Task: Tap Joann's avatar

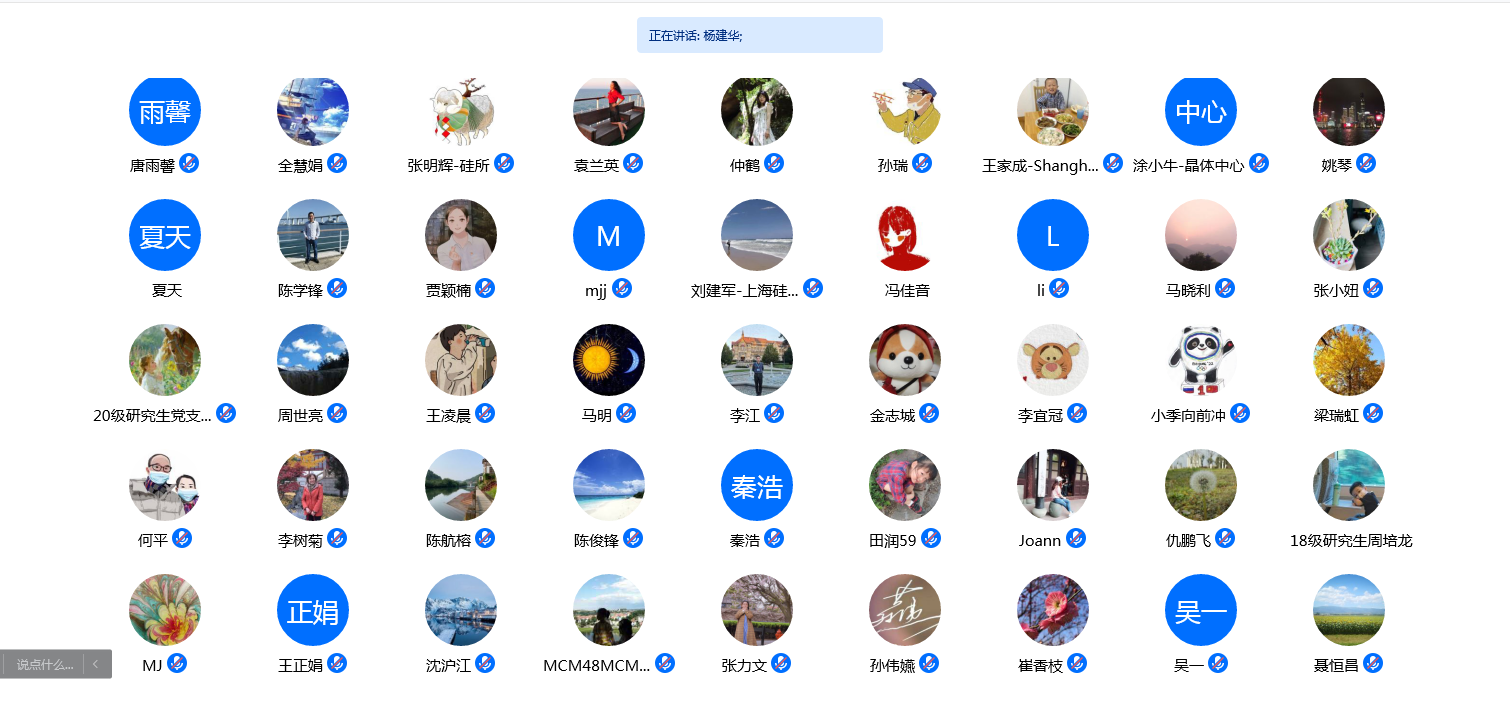Action: click(x=1053, y=485)
